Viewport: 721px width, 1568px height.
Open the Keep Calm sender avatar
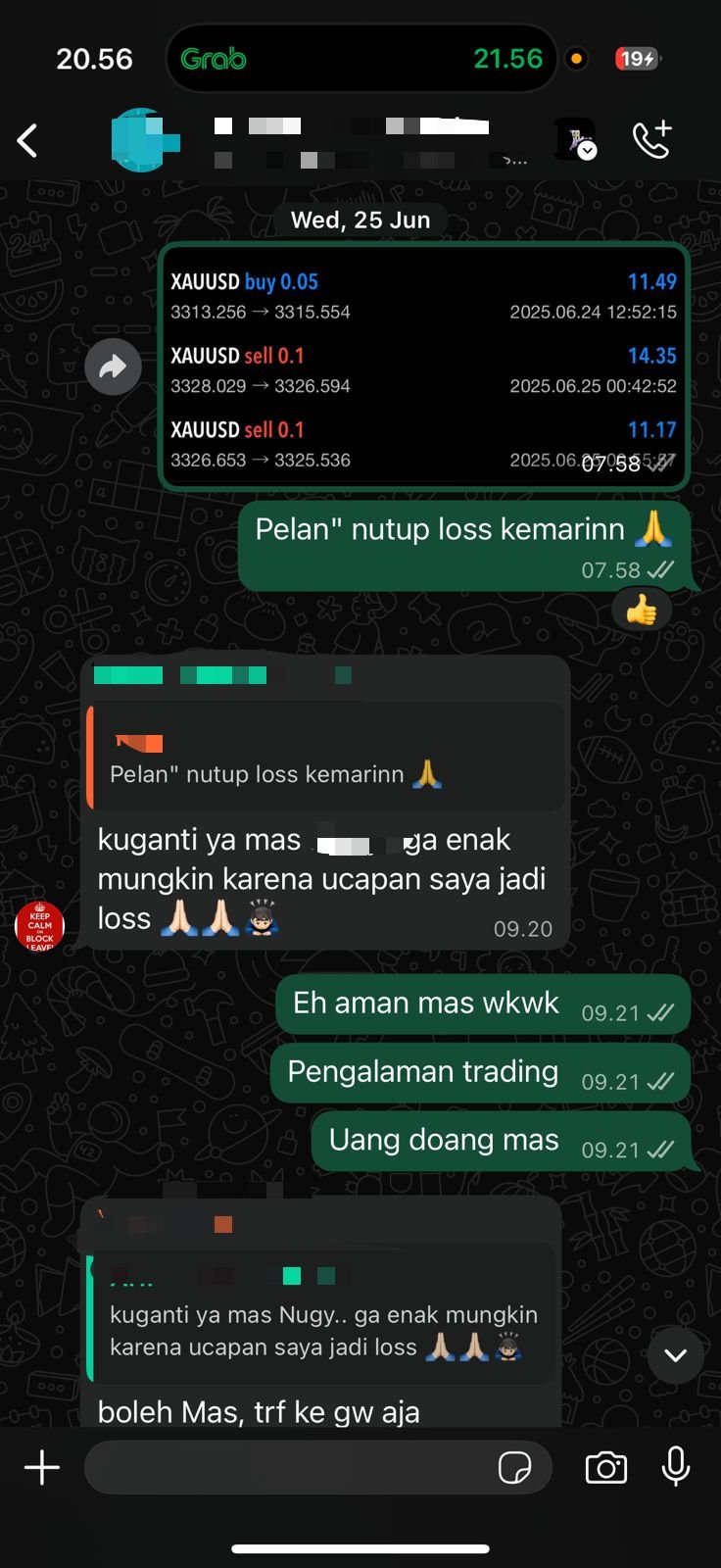(40, 925)
